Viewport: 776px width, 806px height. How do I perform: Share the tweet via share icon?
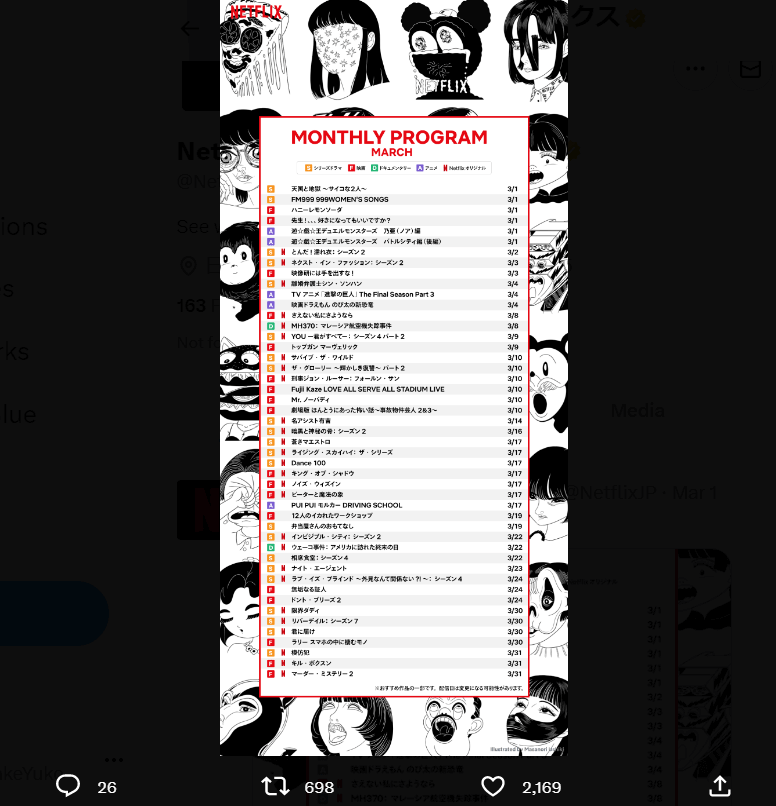pos(719,786)
